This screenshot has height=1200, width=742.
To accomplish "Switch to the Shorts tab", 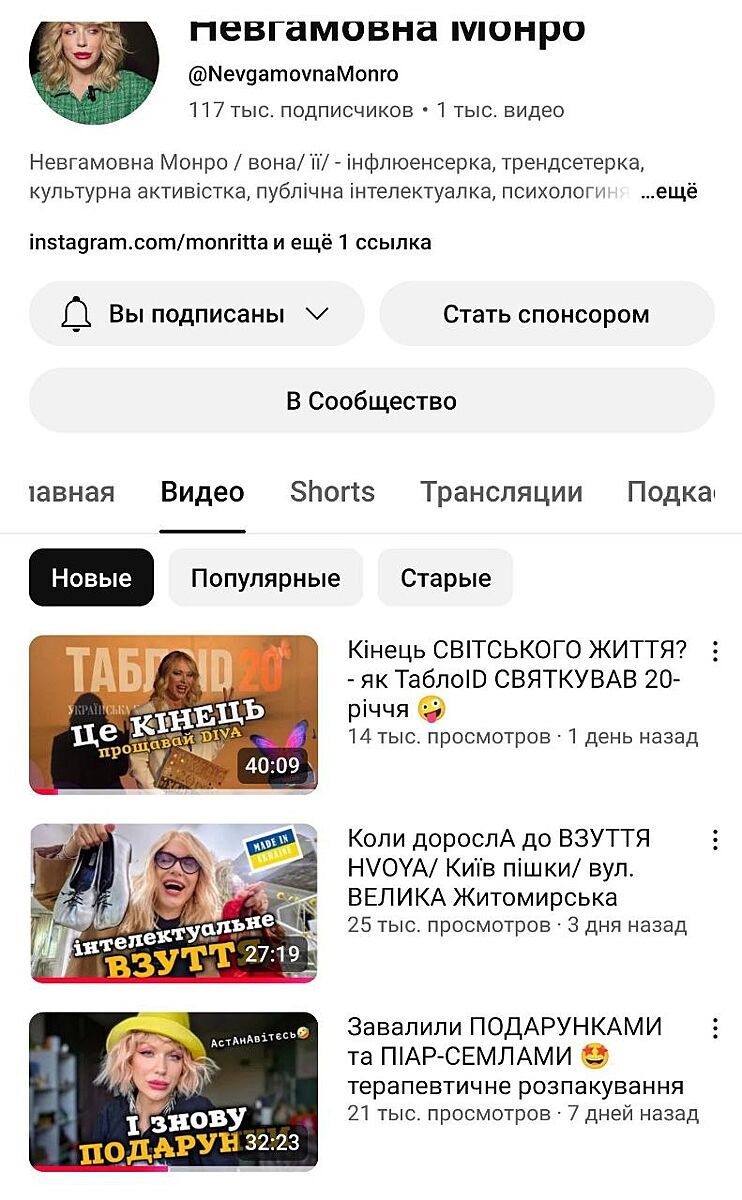I will (332, 492).
